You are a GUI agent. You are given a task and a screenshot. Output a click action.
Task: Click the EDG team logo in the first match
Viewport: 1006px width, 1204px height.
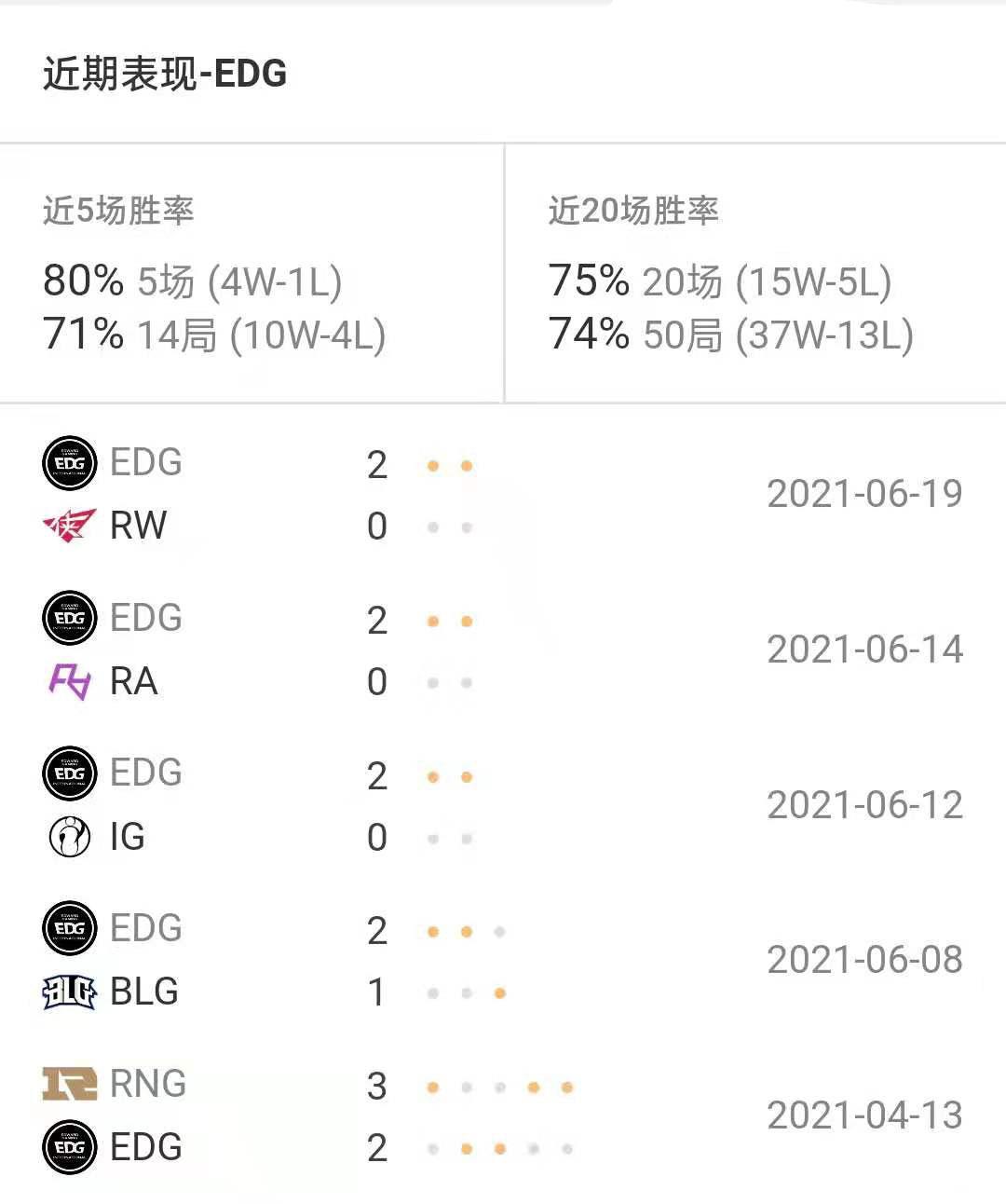click(x=69, y=463)
